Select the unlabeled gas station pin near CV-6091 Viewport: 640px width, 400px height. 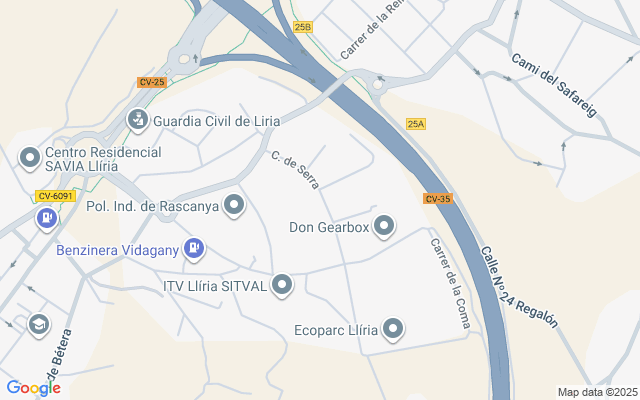(46, 217)
